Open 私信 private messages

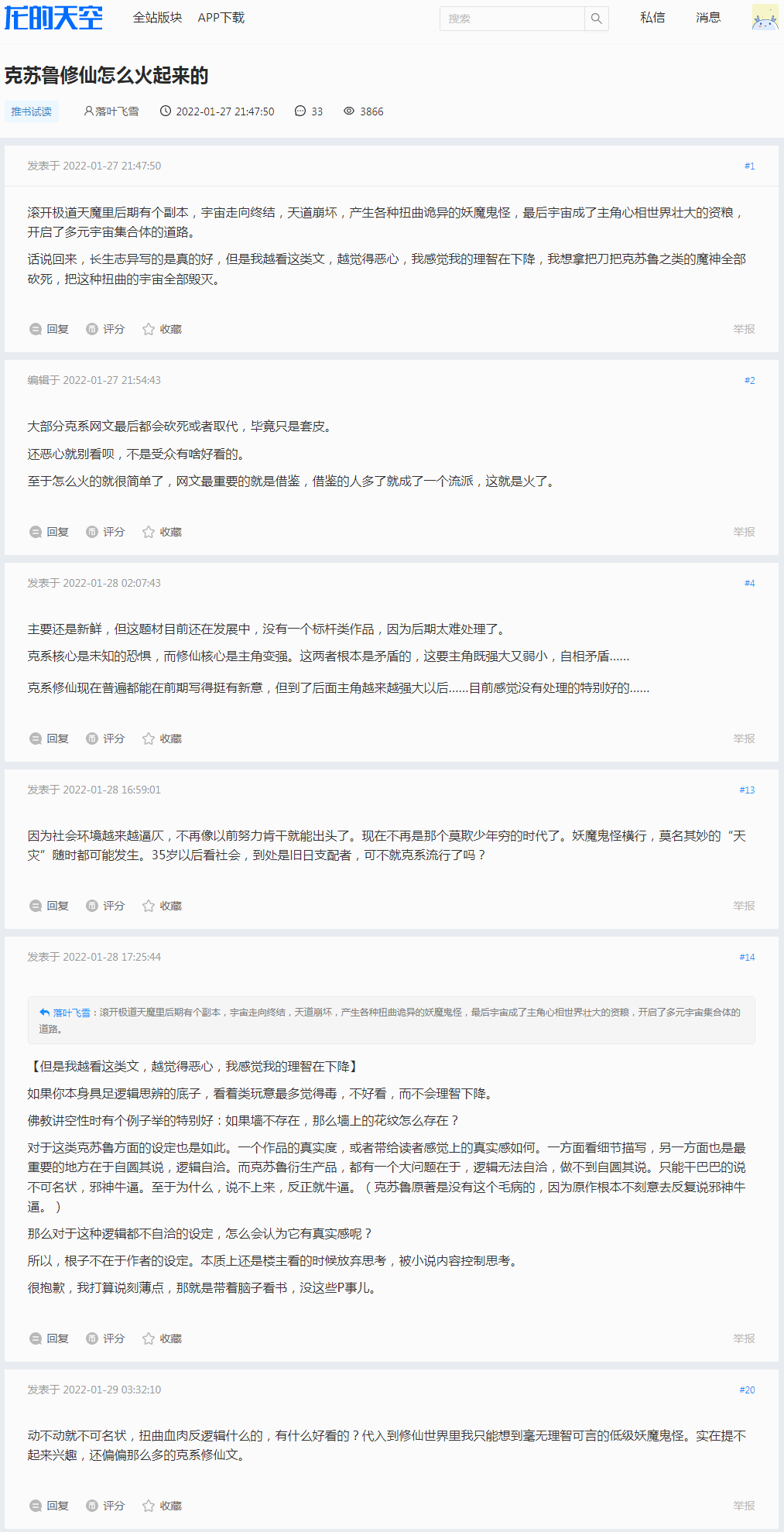(652, 18)
